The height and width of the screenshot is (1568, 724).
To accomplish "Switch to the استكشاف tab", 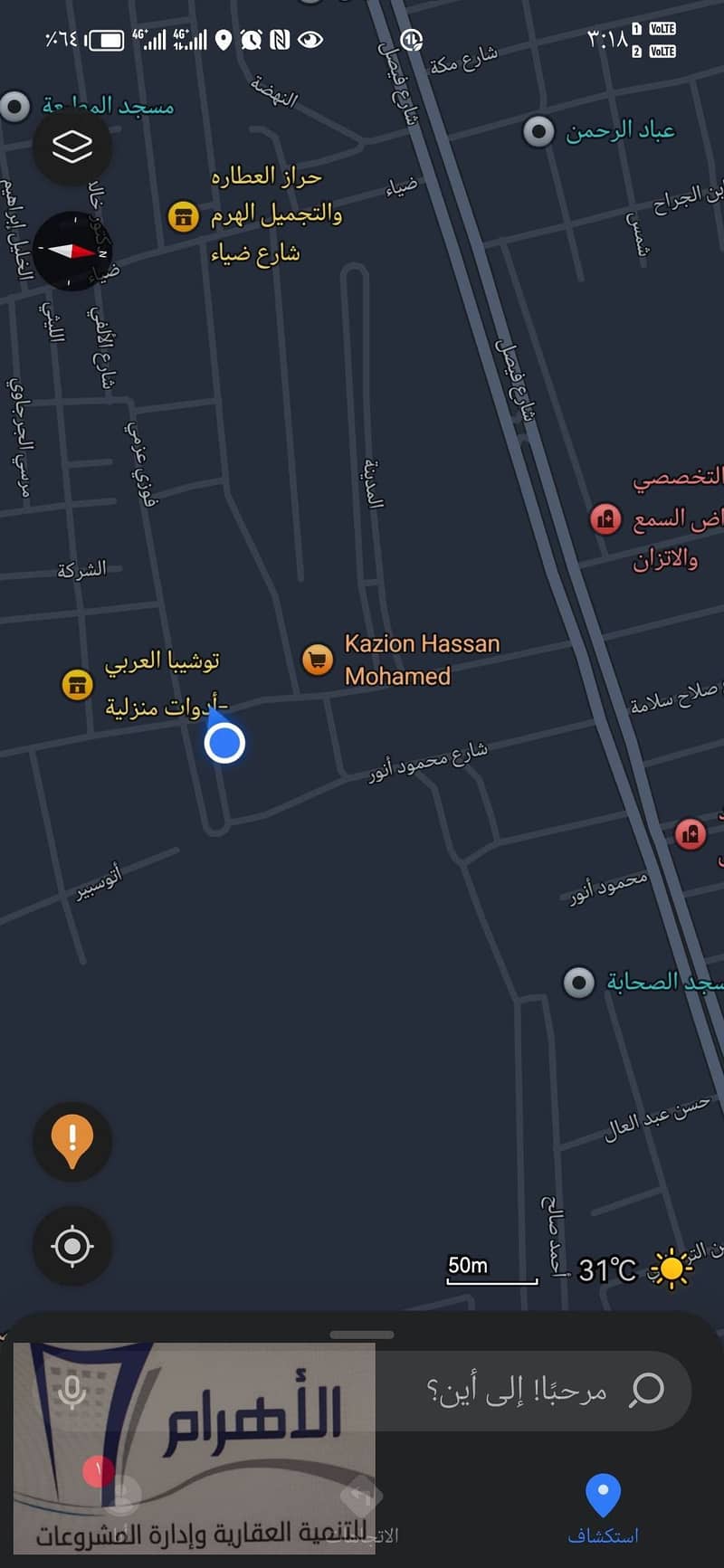I will pyautogui.click(x=603, y=1509).
